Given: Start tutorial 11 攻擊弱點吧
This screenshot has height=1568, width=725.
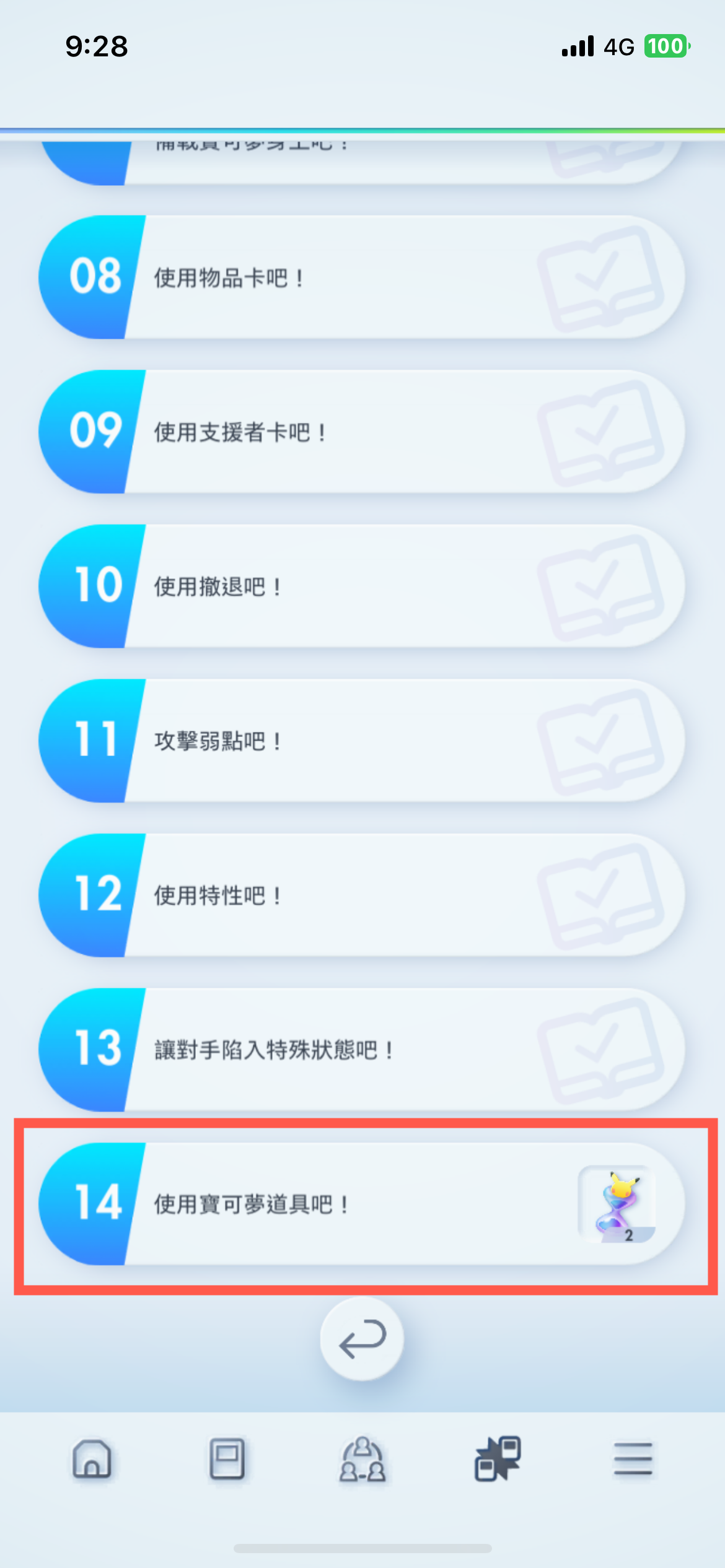Looking at the screenshot, I should (362, 741).
